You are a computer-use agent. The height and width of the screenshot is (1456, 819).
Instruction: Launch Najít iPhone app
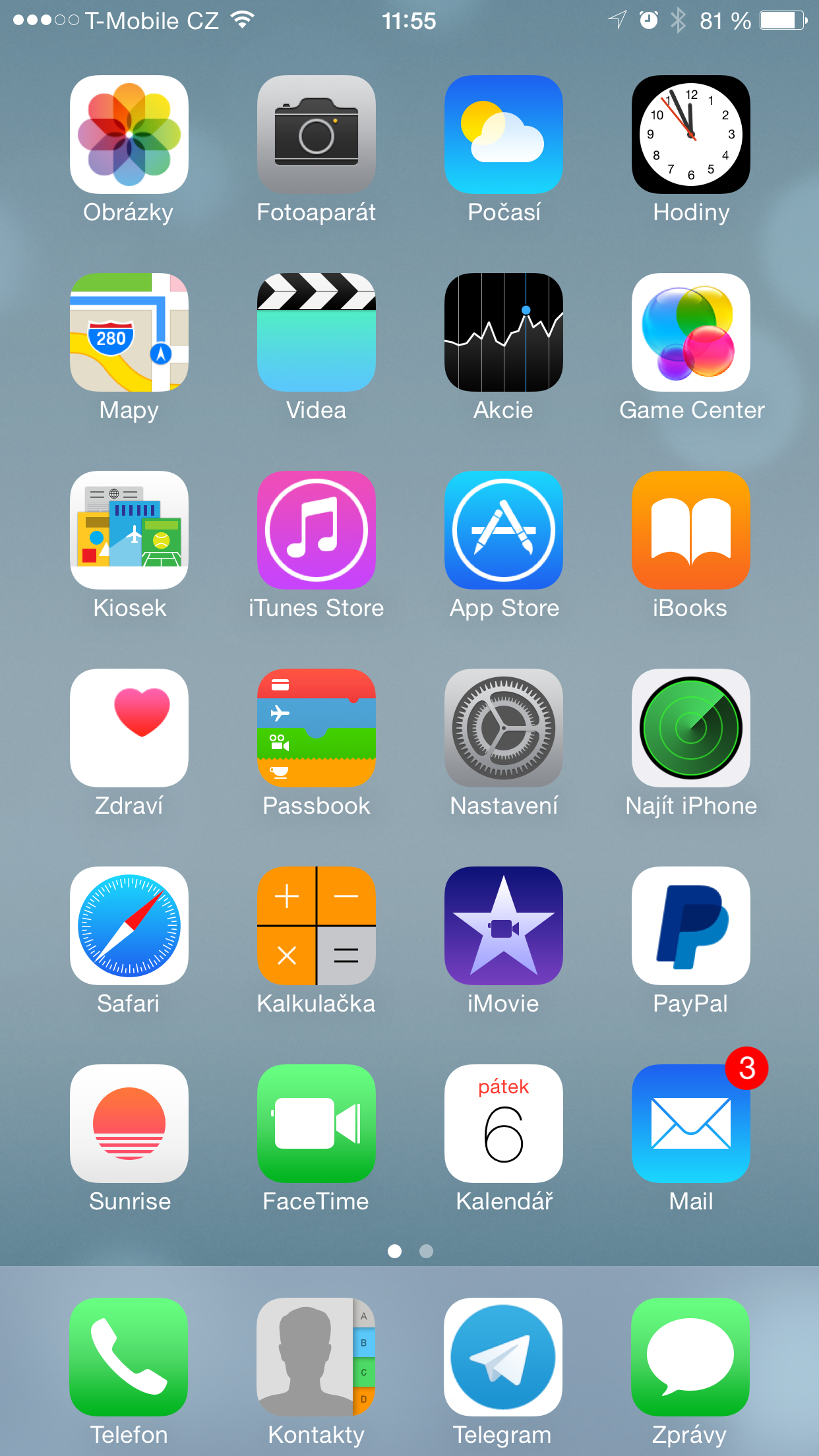click(x=691, y=728)
